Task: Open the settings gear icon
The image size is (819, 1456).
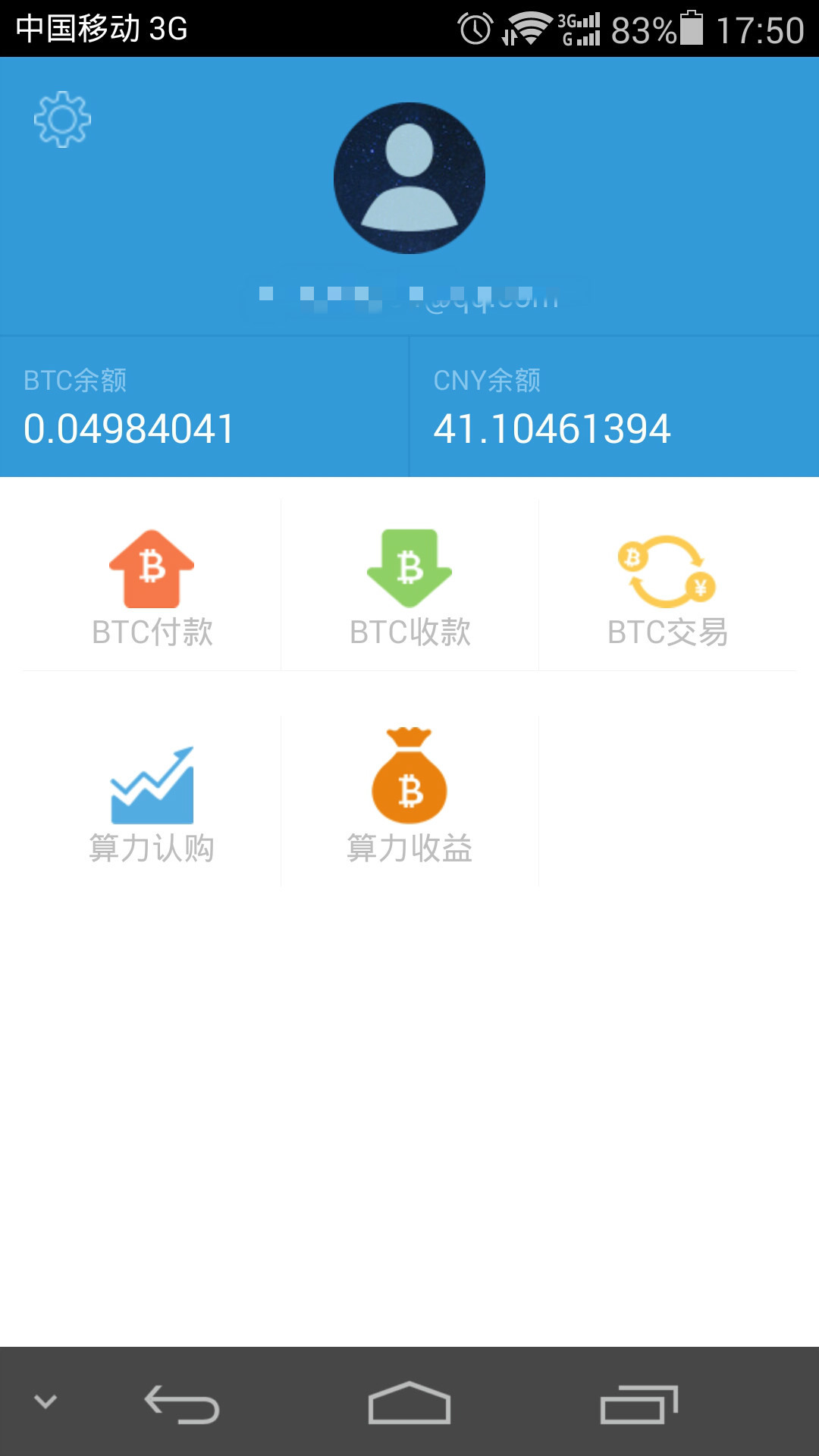Action: 62,119
